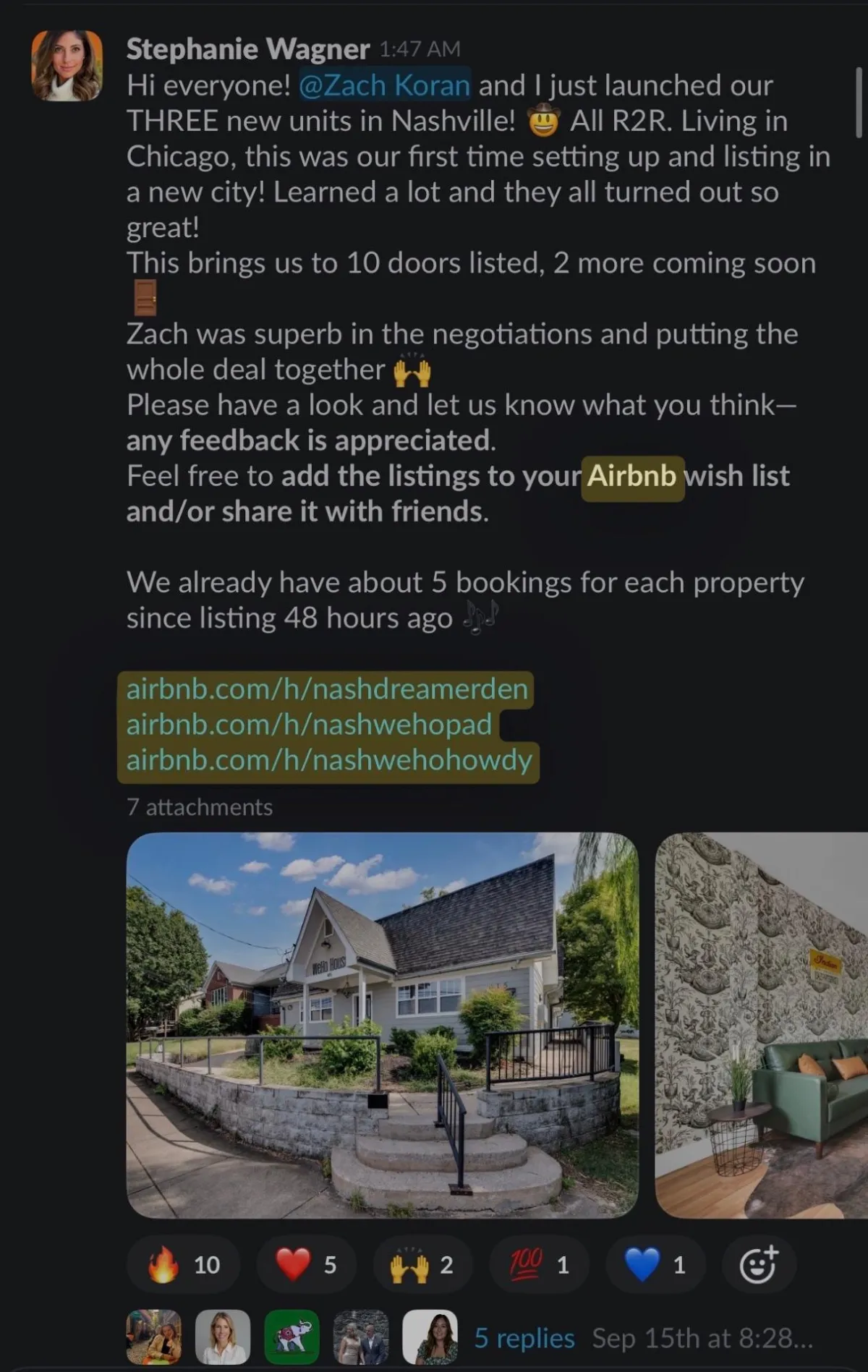View the house exterior photo attachment

(382, 1025)
